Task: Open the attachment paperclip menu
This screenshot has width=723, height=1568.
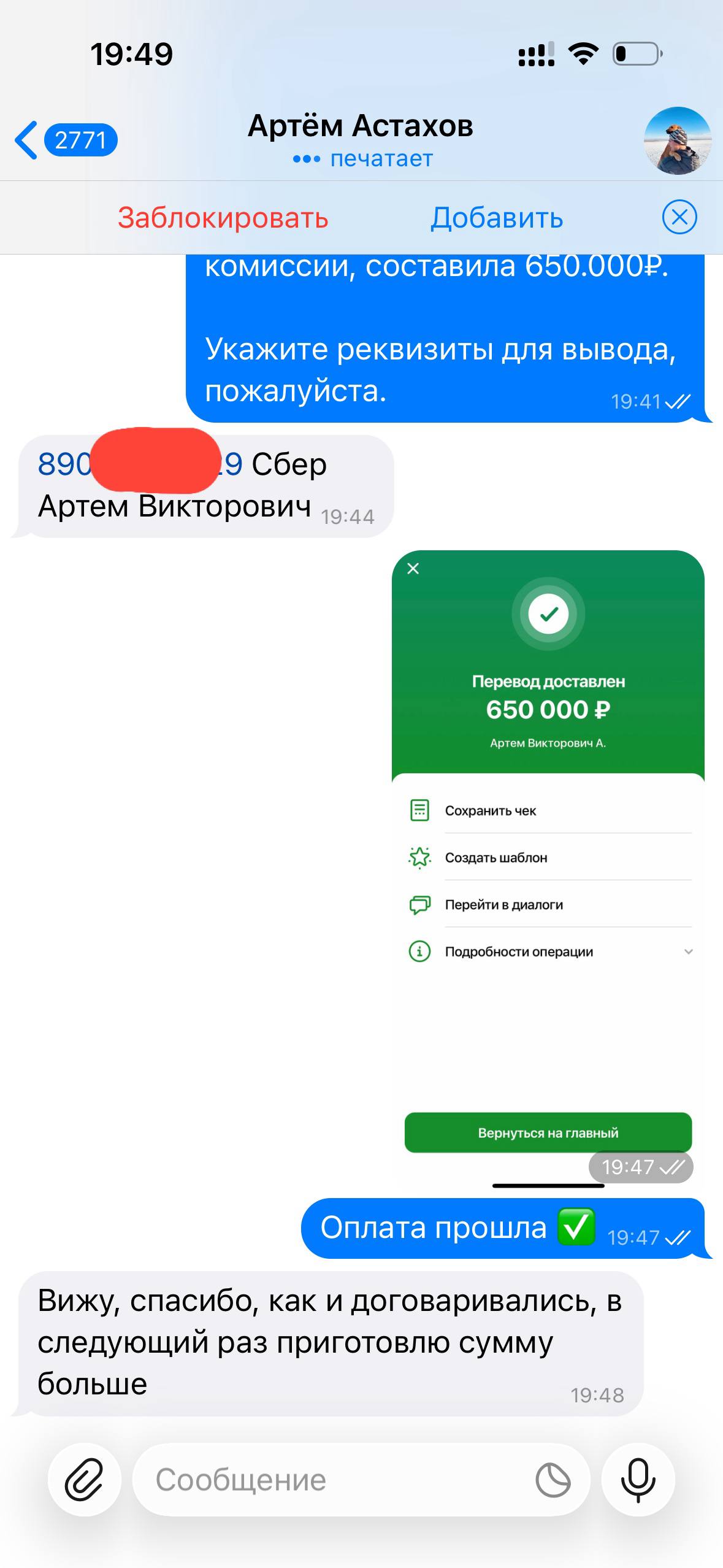Action: pyautogui.click(x=85, y=1480)
